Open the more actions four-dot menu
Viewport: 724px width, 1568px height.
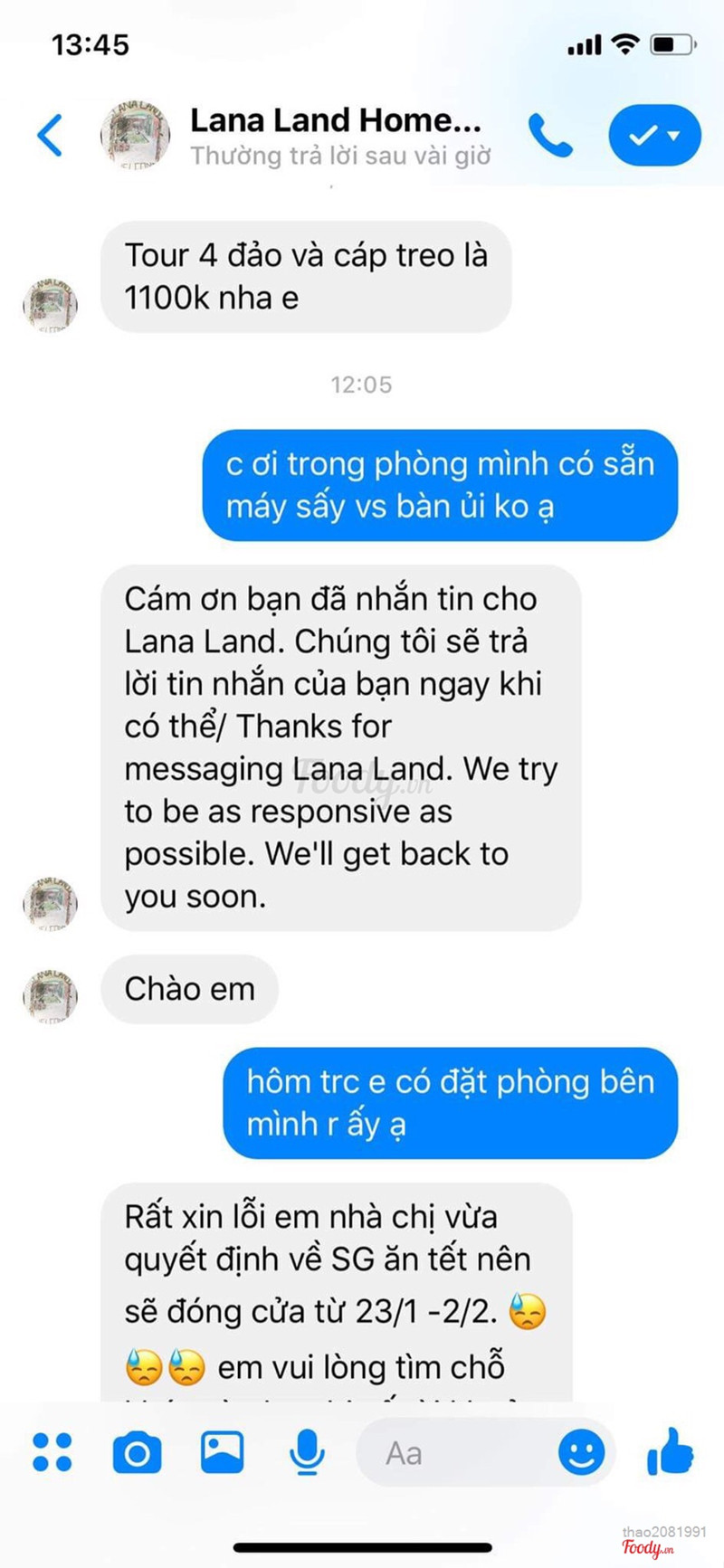pos(52,1453)
